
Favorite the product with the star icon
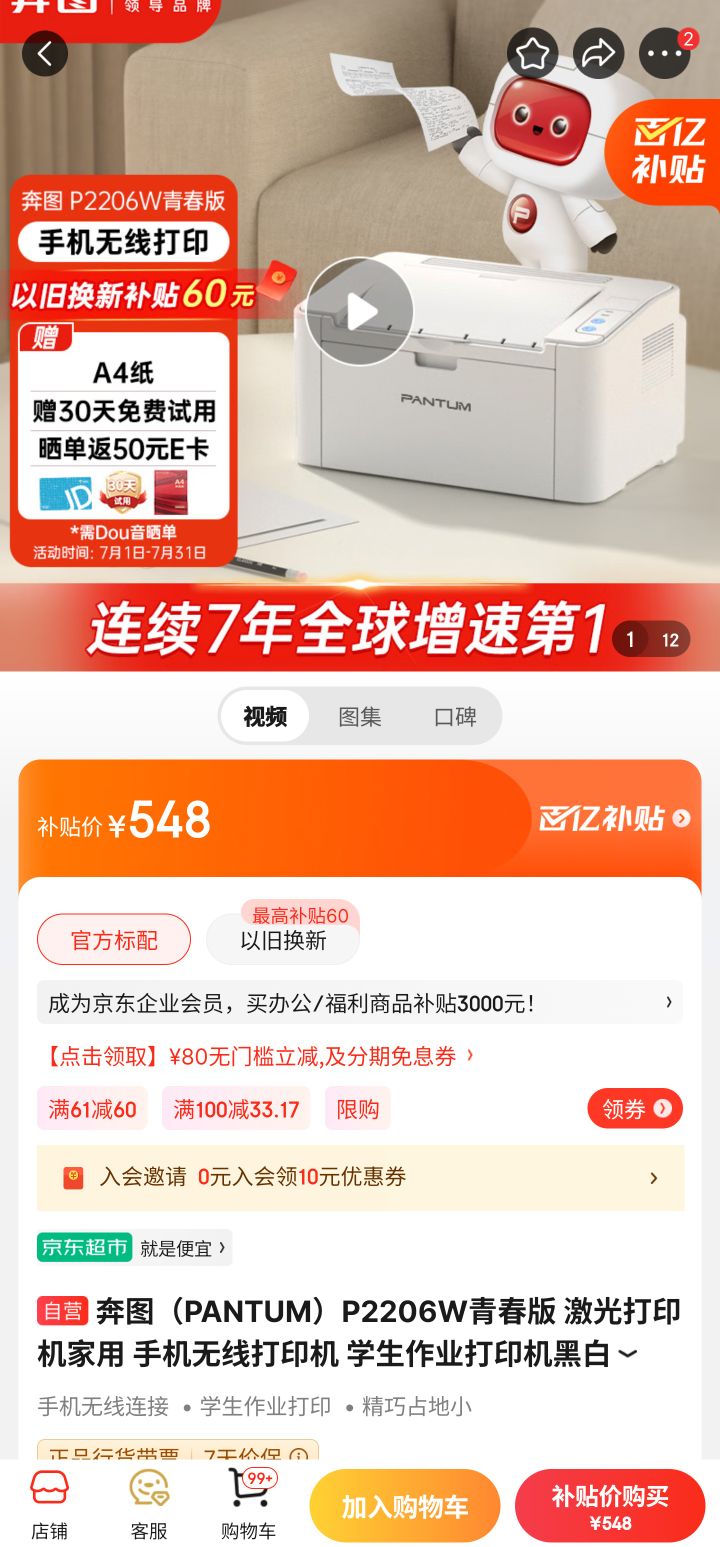[532, 54]
